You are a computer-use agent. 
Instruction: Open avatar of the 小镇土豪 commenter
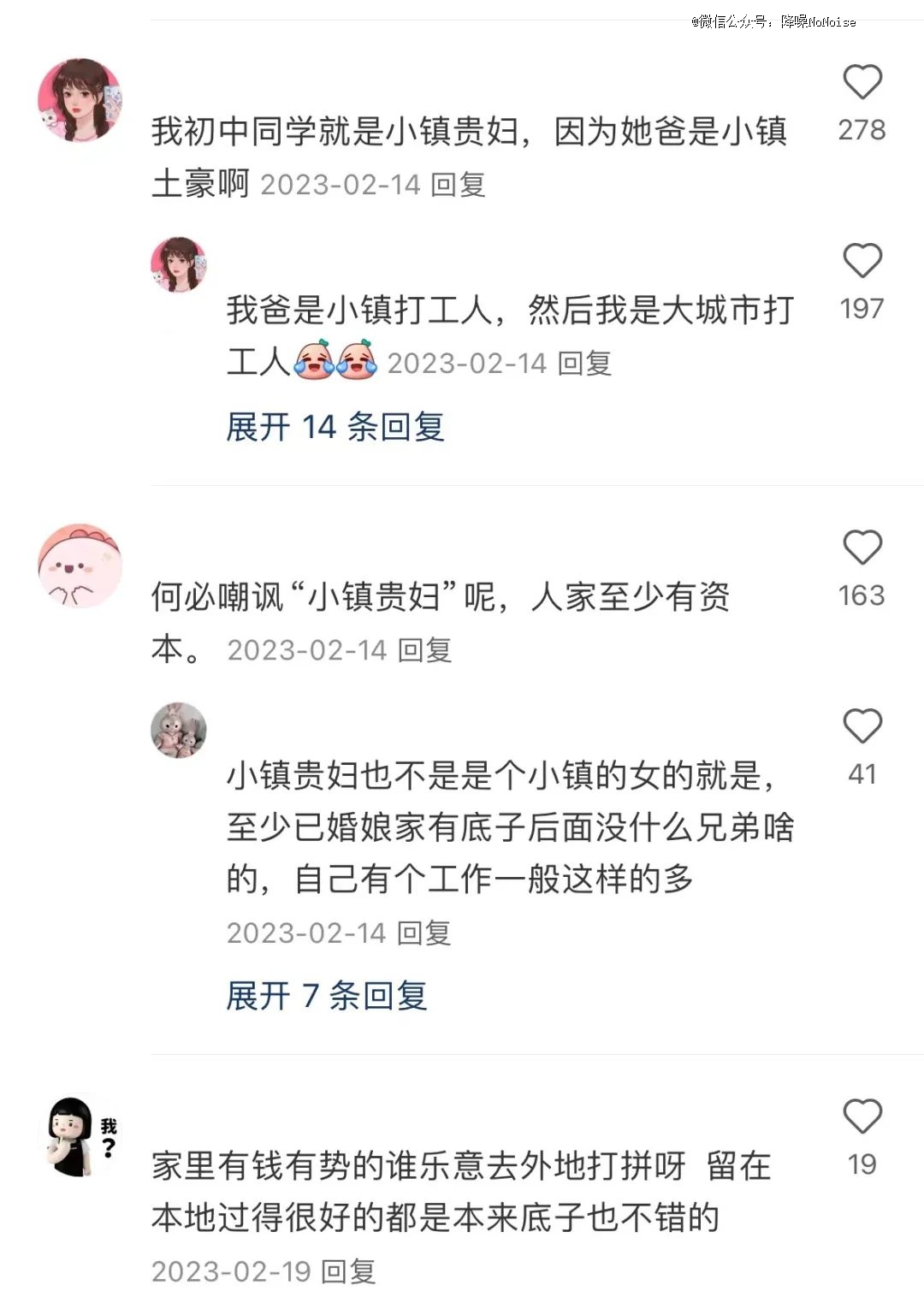click(80, 100)
